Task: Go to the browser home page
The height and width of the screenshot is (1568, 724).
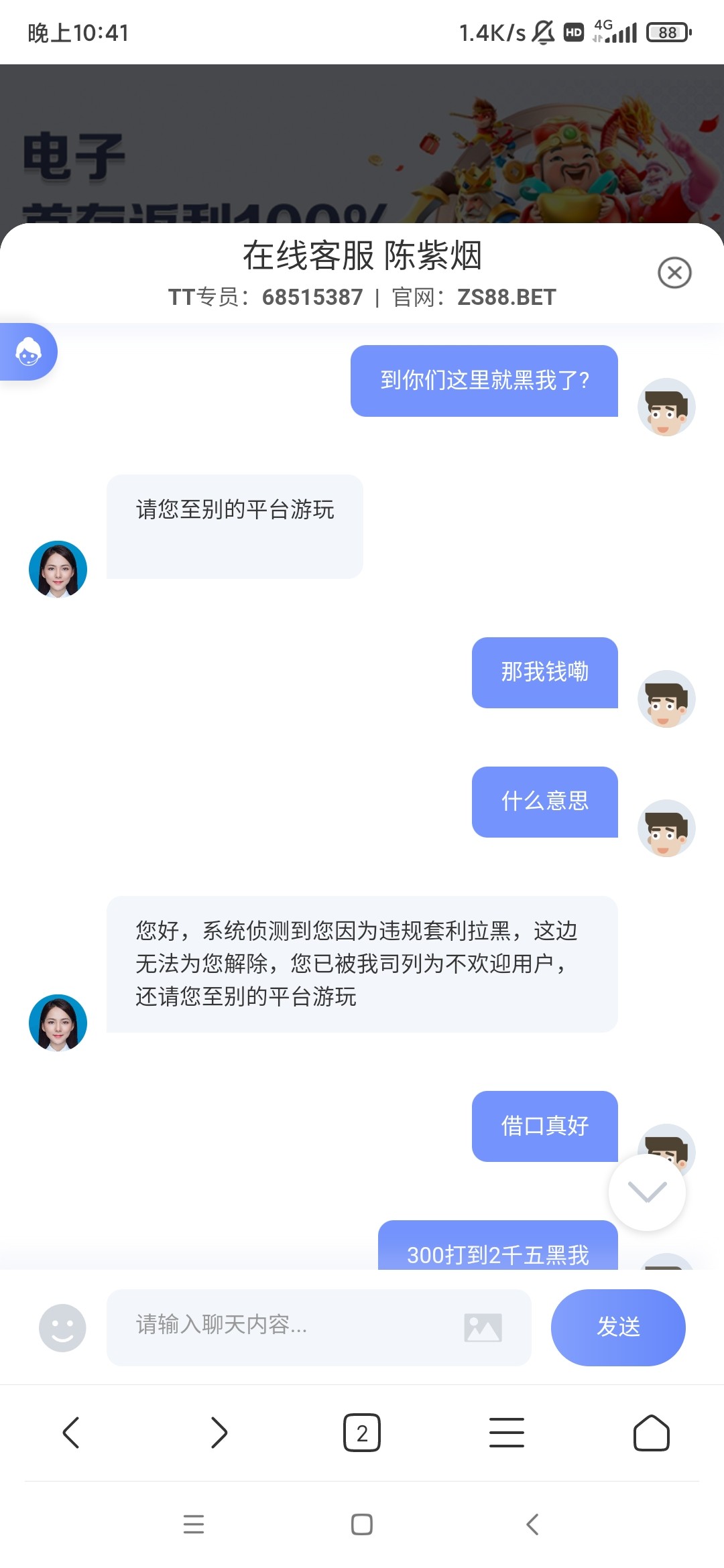Action: [651, 1433]
